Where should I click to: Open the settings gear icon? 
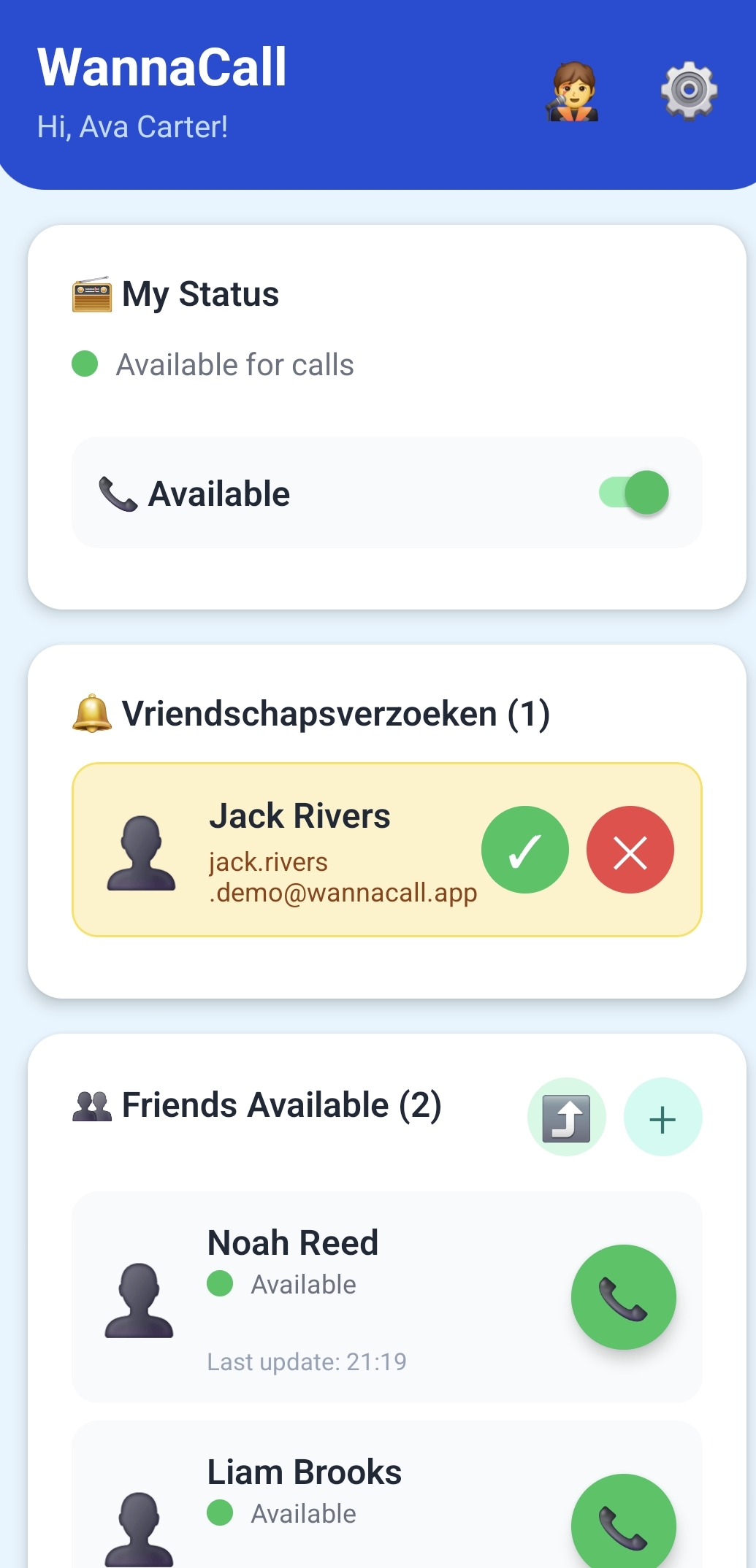coord(689,91)
